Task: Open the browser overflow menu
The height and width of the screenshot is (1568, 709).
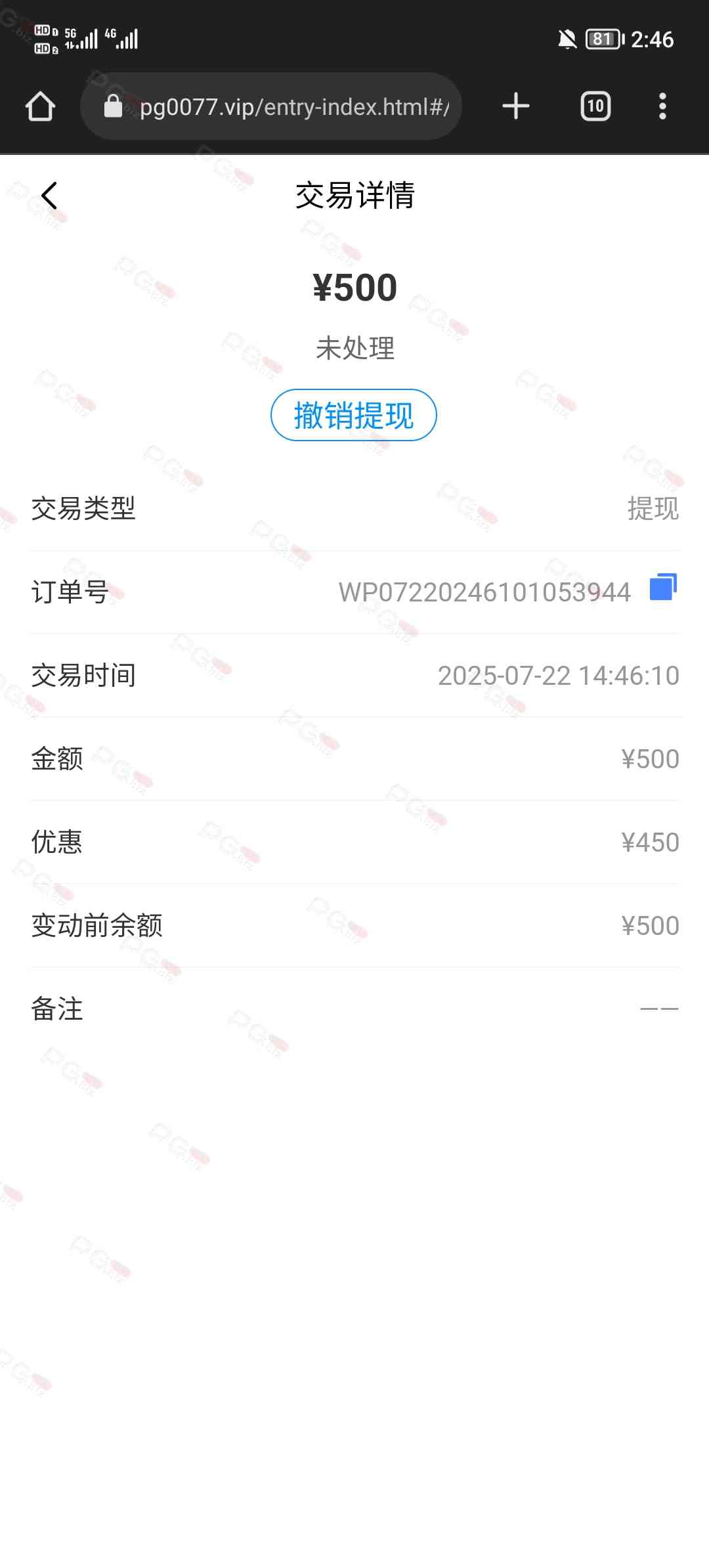Action: pyautogui.click(x=662, y=106)
